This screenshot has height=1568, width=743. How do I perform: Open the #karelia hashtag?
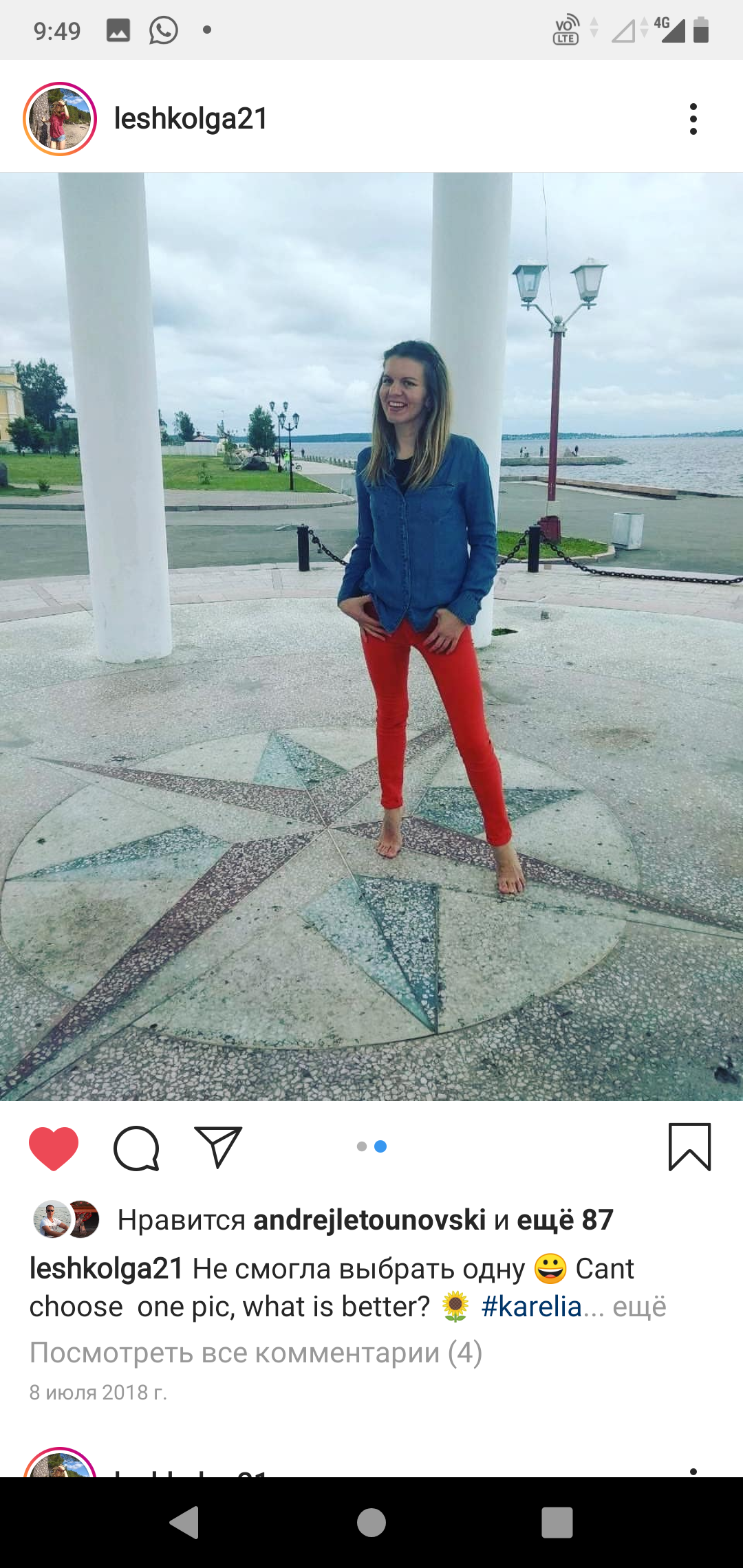click(x=532, y=1307)
